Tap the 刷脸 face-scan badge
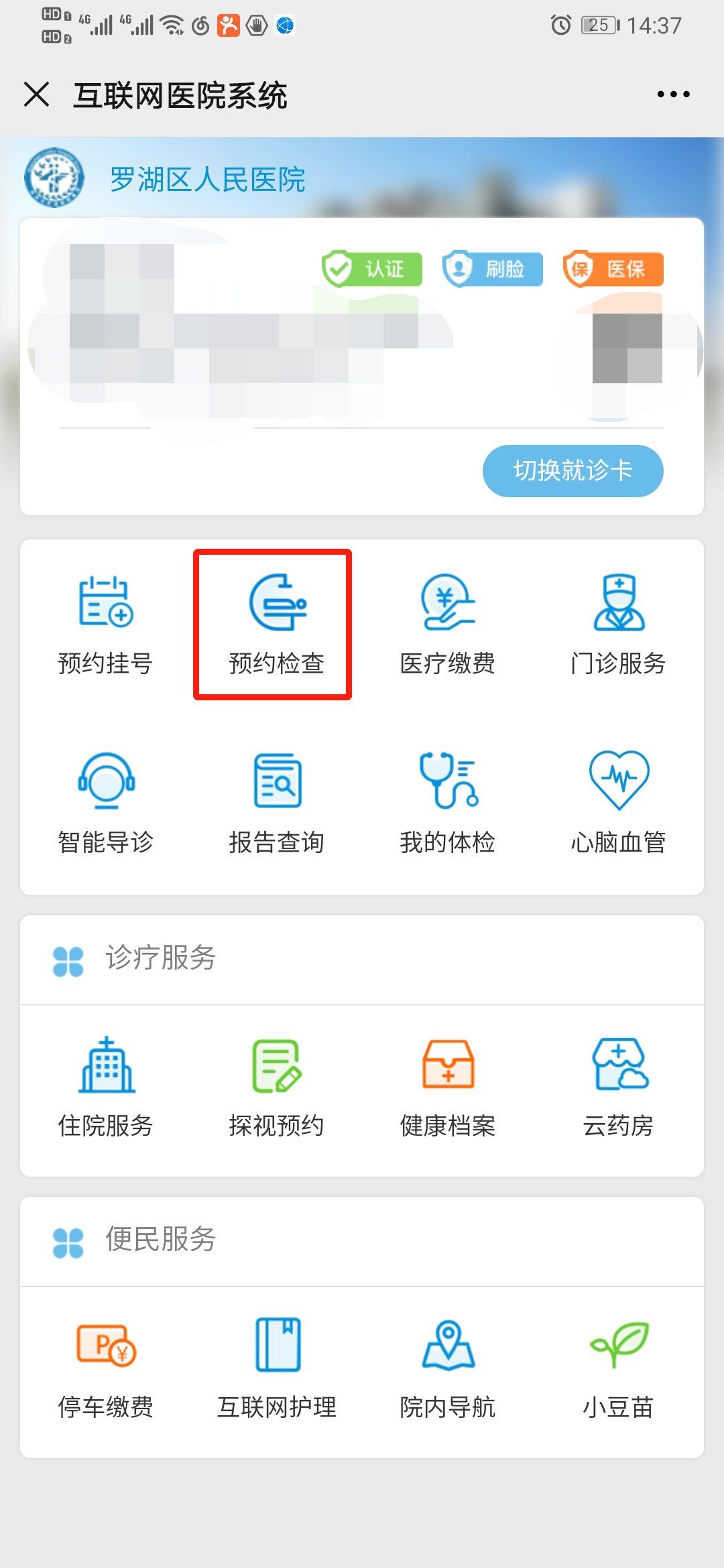The width and height of the screenshot is (724, 1568). pyautogui.click(x=492, y=269)
